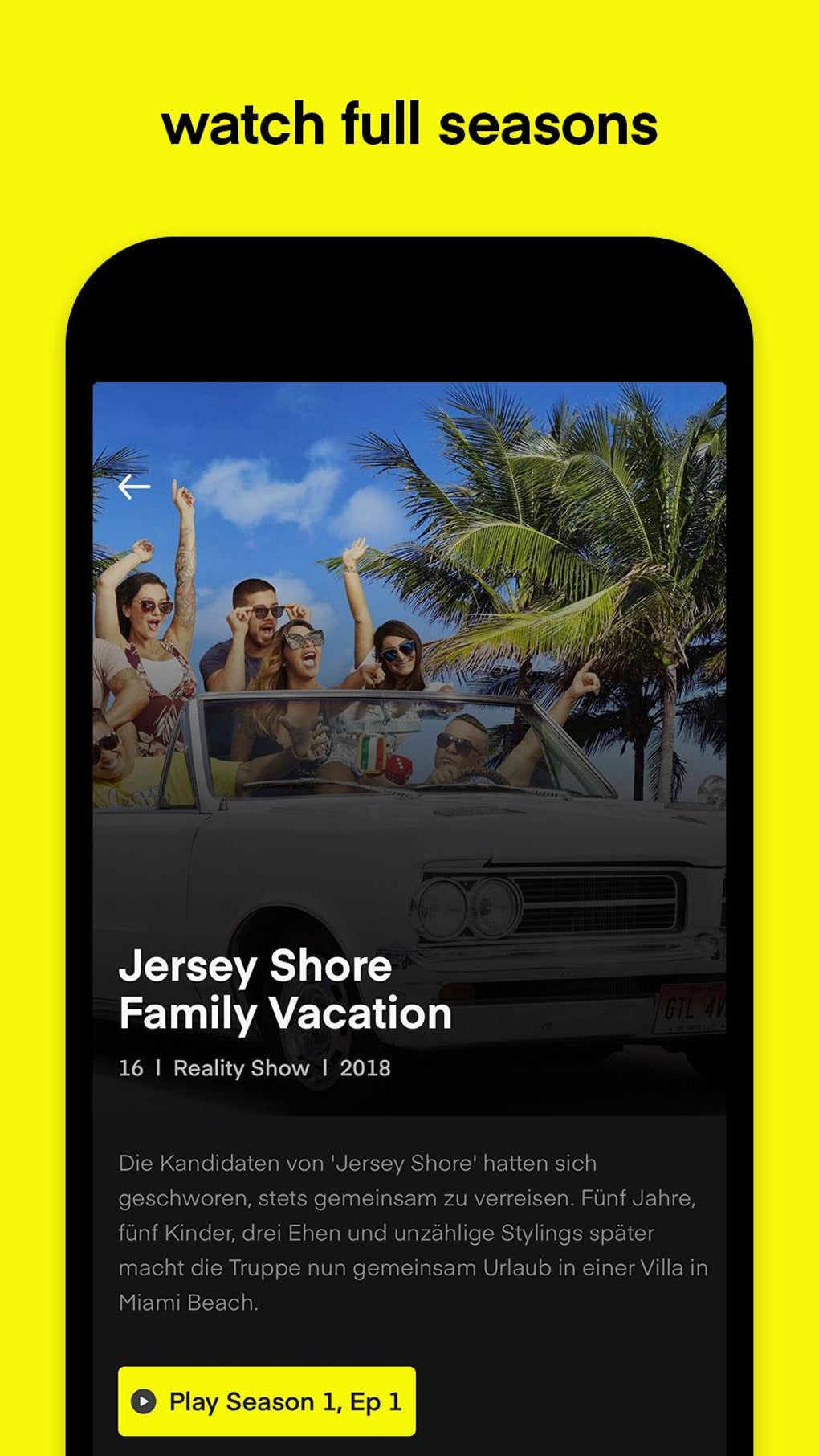Tap the 'Jersey Shore Family Vacation' title
The width and height of the screenshot is (819, 1456).
[x=287, y=989]
